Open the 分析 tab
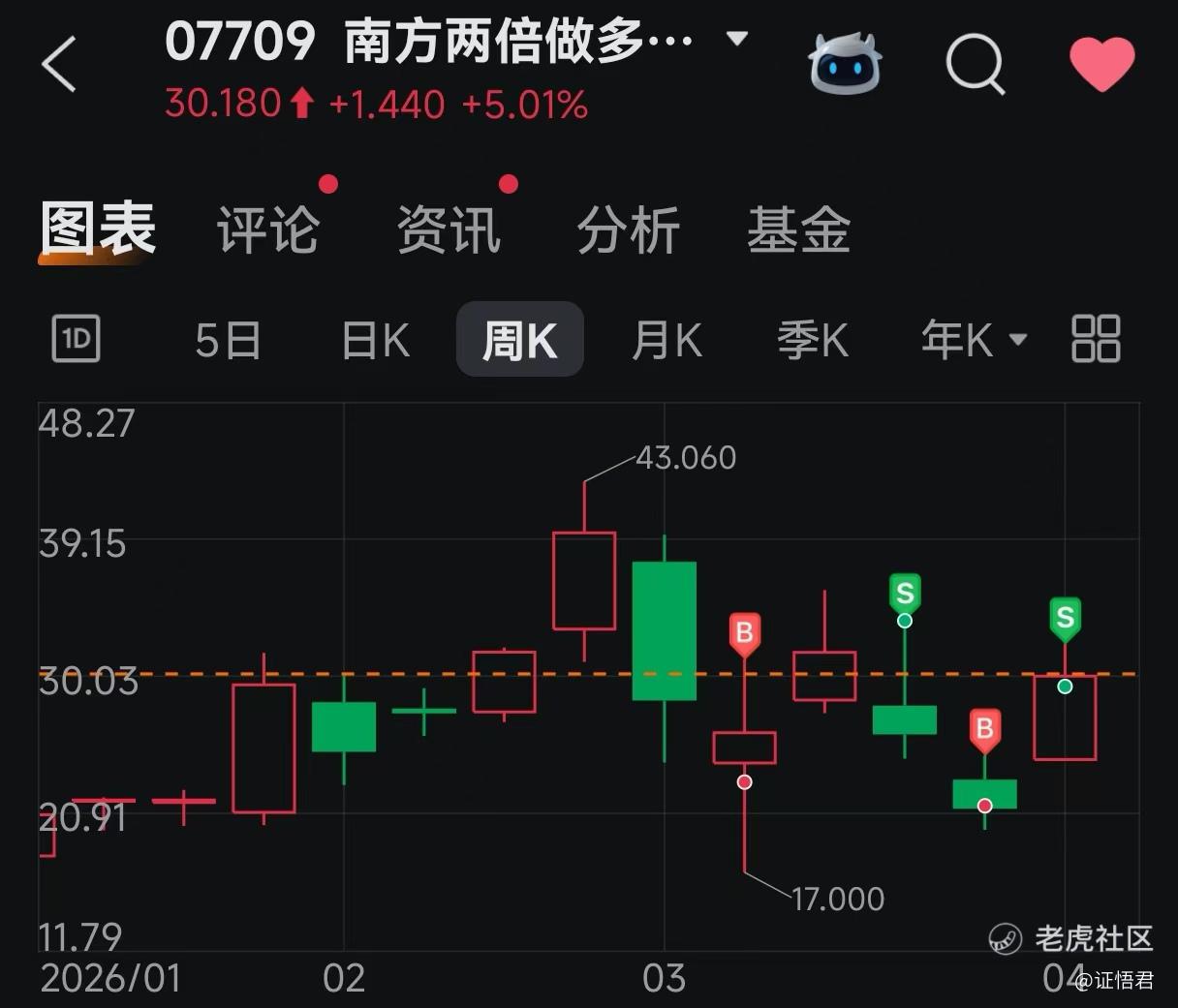 [628, 231]
